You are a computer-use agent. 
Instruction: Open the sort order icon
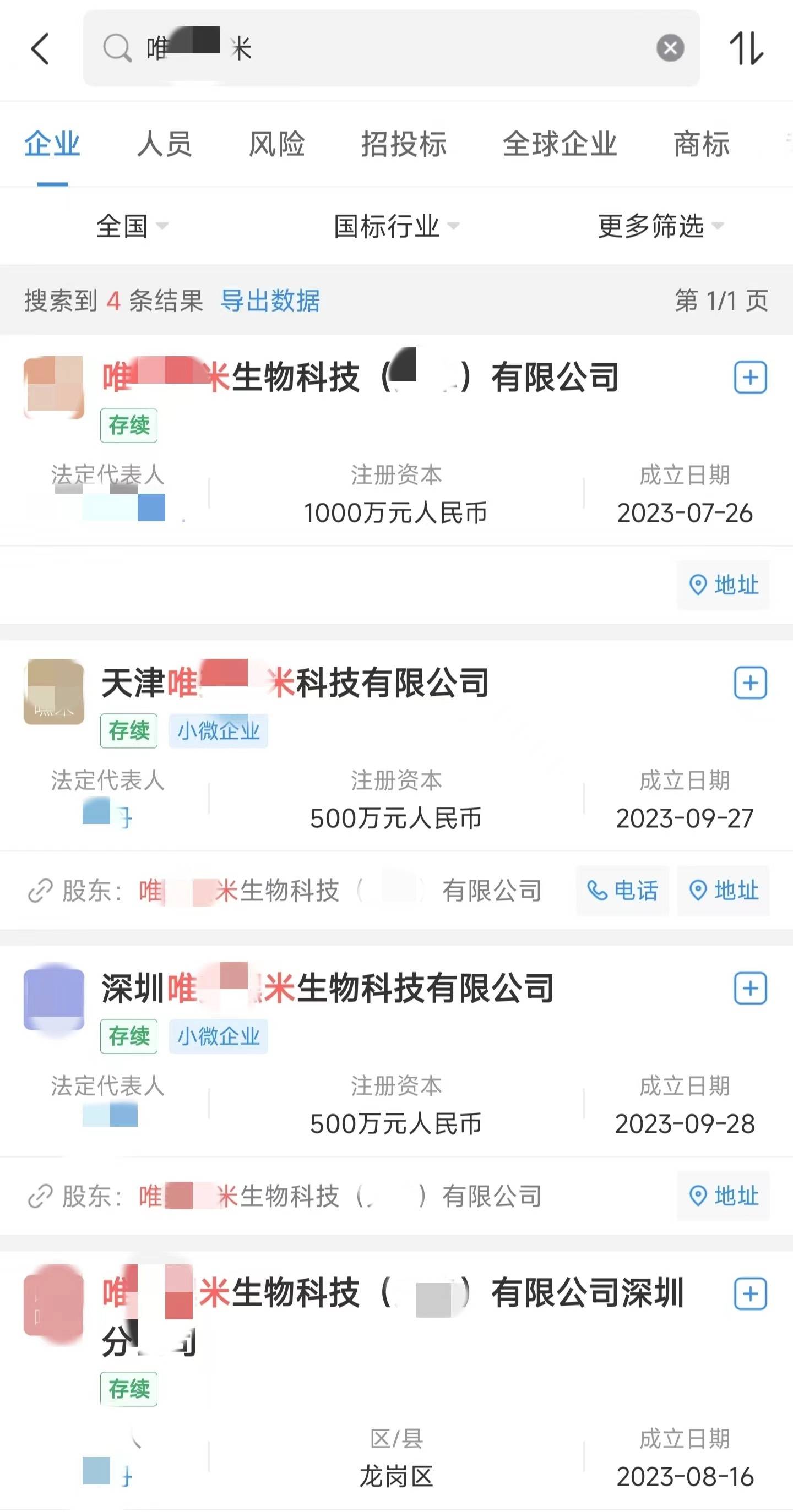coord(746,48)
